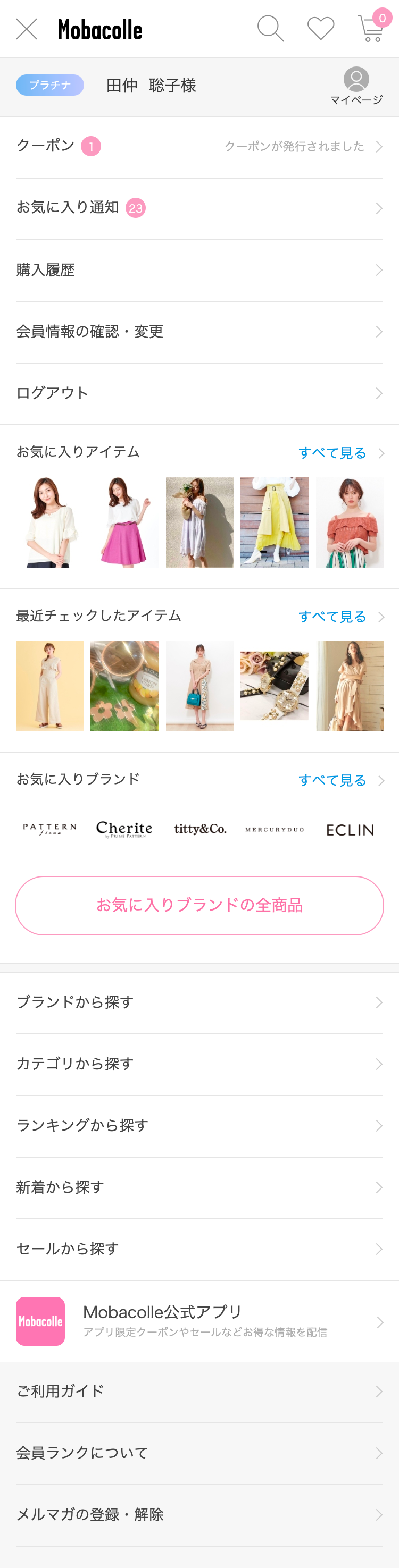Screen dimensions: 399x1568
Task: Tap お気に入りブランドの全商品 button
Action: click(x=199, y=905)
